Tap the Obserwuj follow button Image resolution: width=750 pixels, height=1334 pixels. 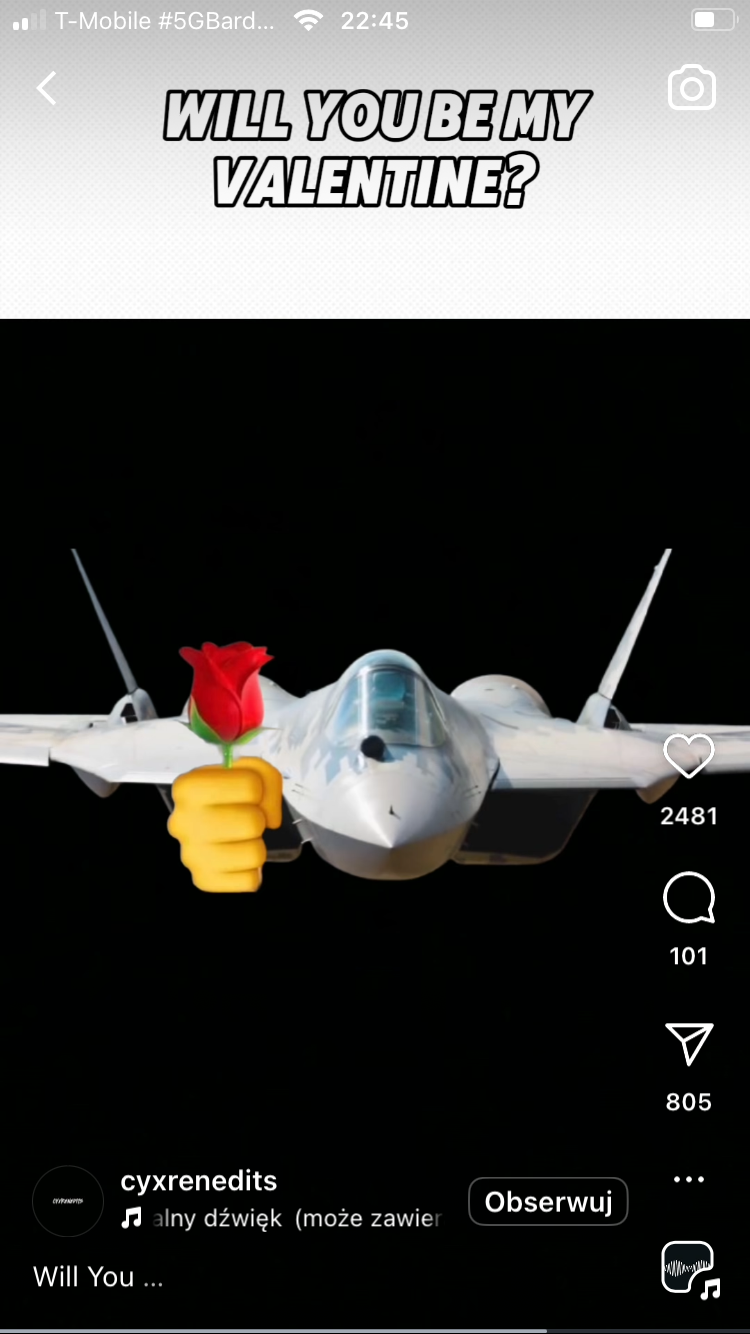tap(548, 1201)
